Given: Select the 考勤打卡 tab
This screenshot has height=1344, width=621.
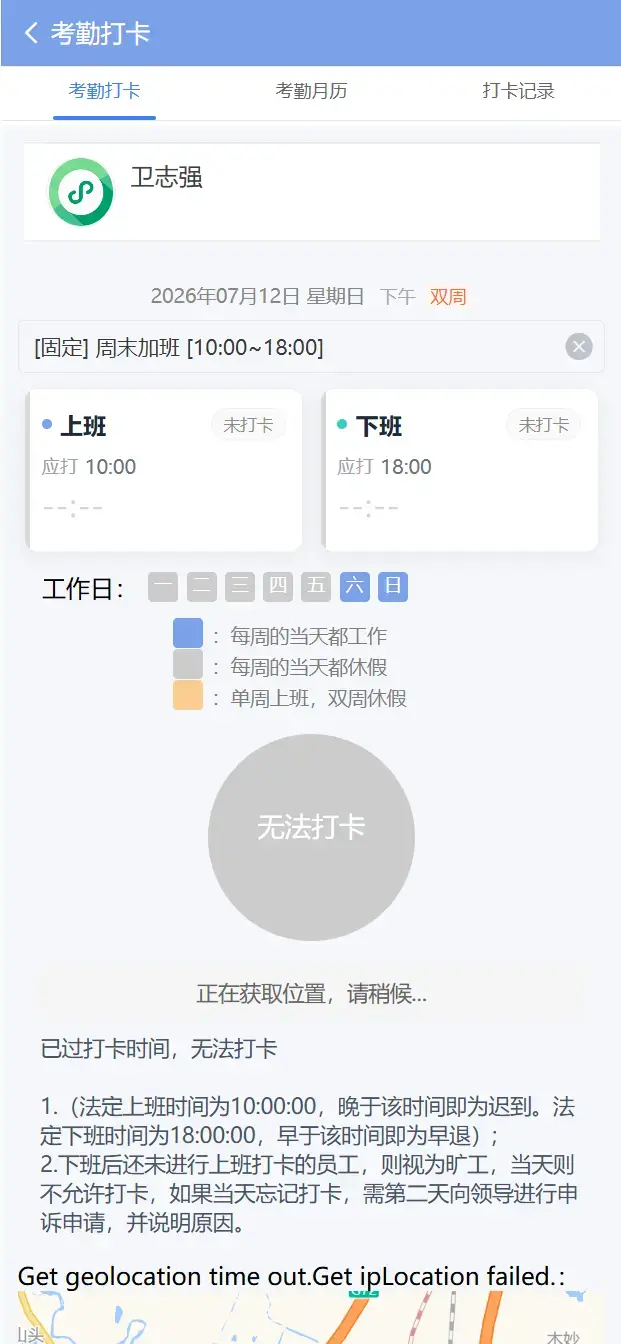Looking at the screenshot, I should 104,91.
